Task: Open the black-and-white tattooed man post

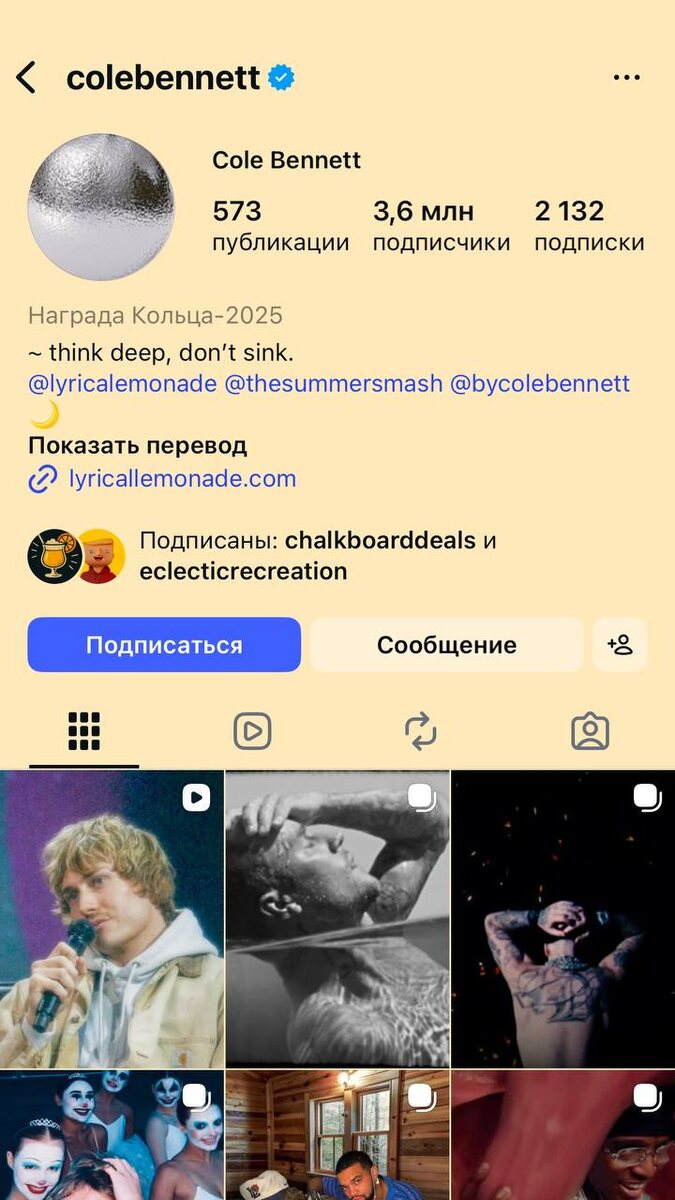Action: [337, 920]
